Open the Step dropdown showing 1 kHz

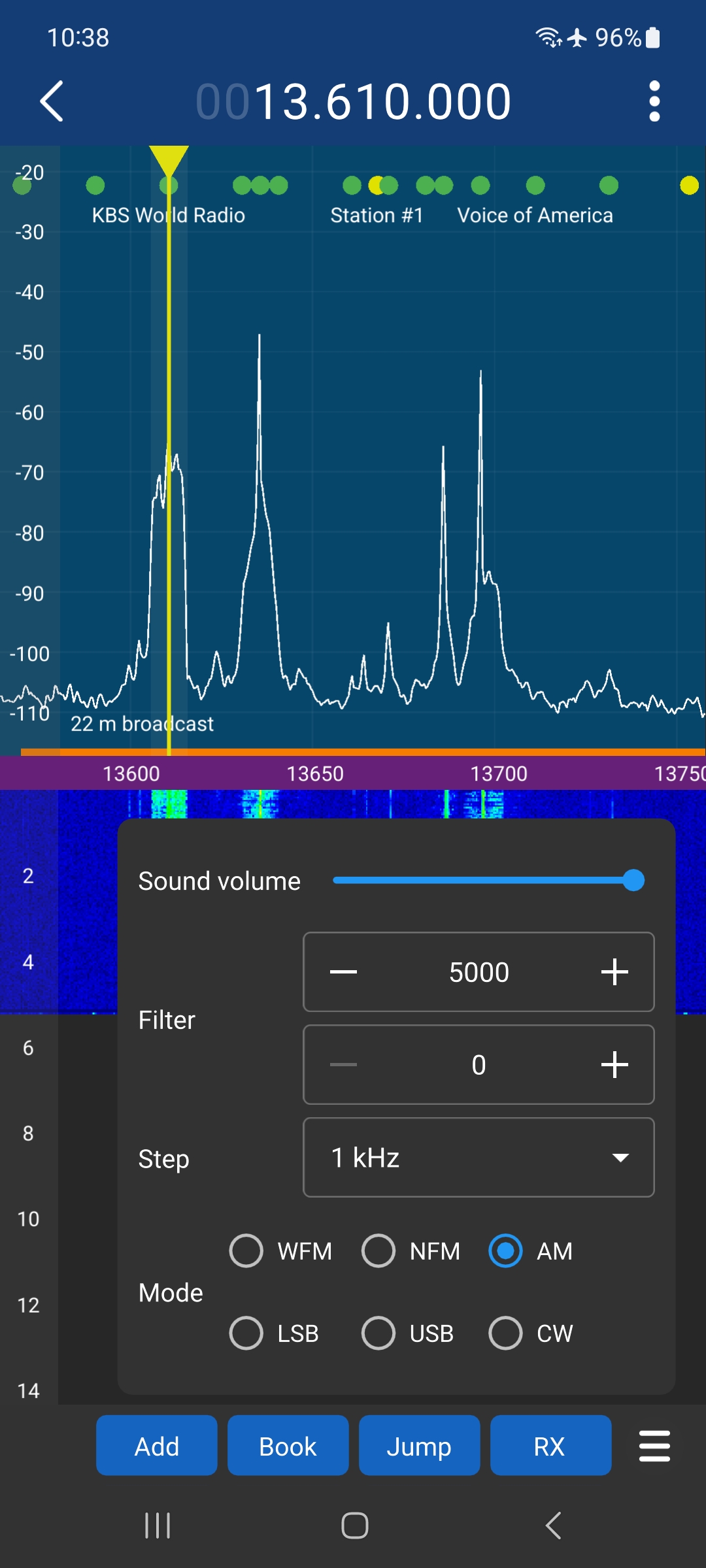click(x=479, y=1158)
